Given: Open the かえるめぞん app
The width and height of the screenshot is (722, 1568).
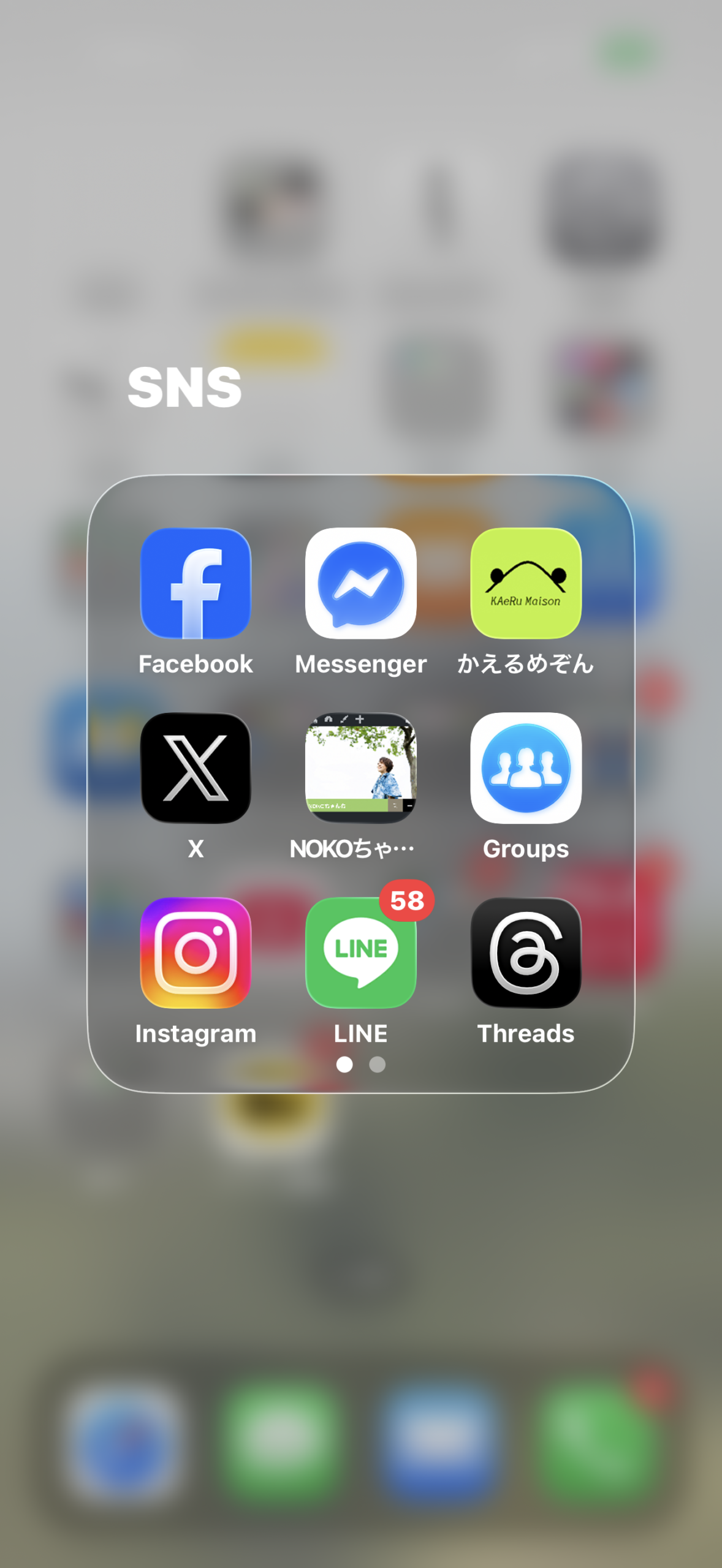Looking at the screenshot, I should (525, 583).
